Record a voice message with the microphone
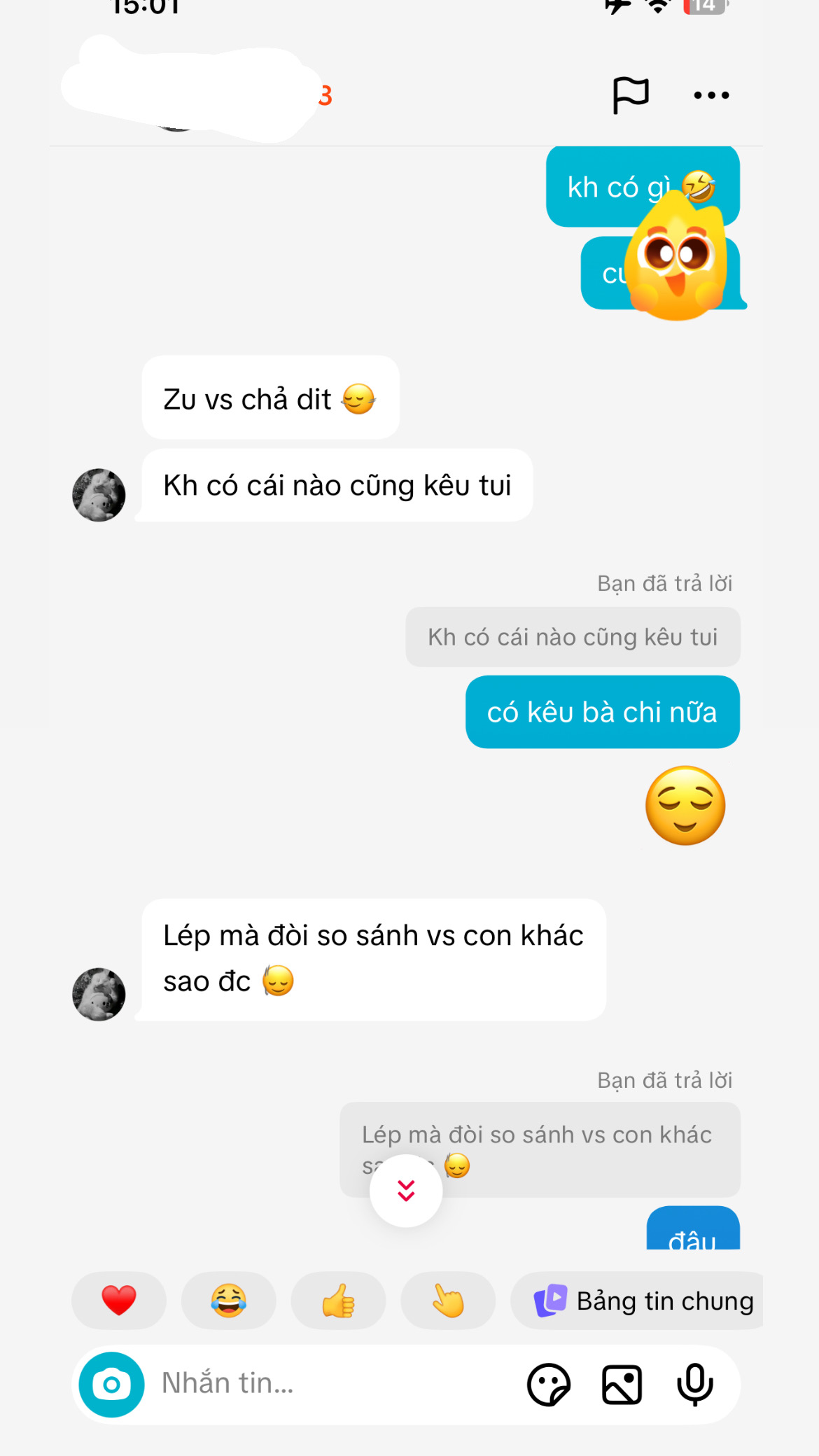819x1456 pixels. pos(694,1385)
